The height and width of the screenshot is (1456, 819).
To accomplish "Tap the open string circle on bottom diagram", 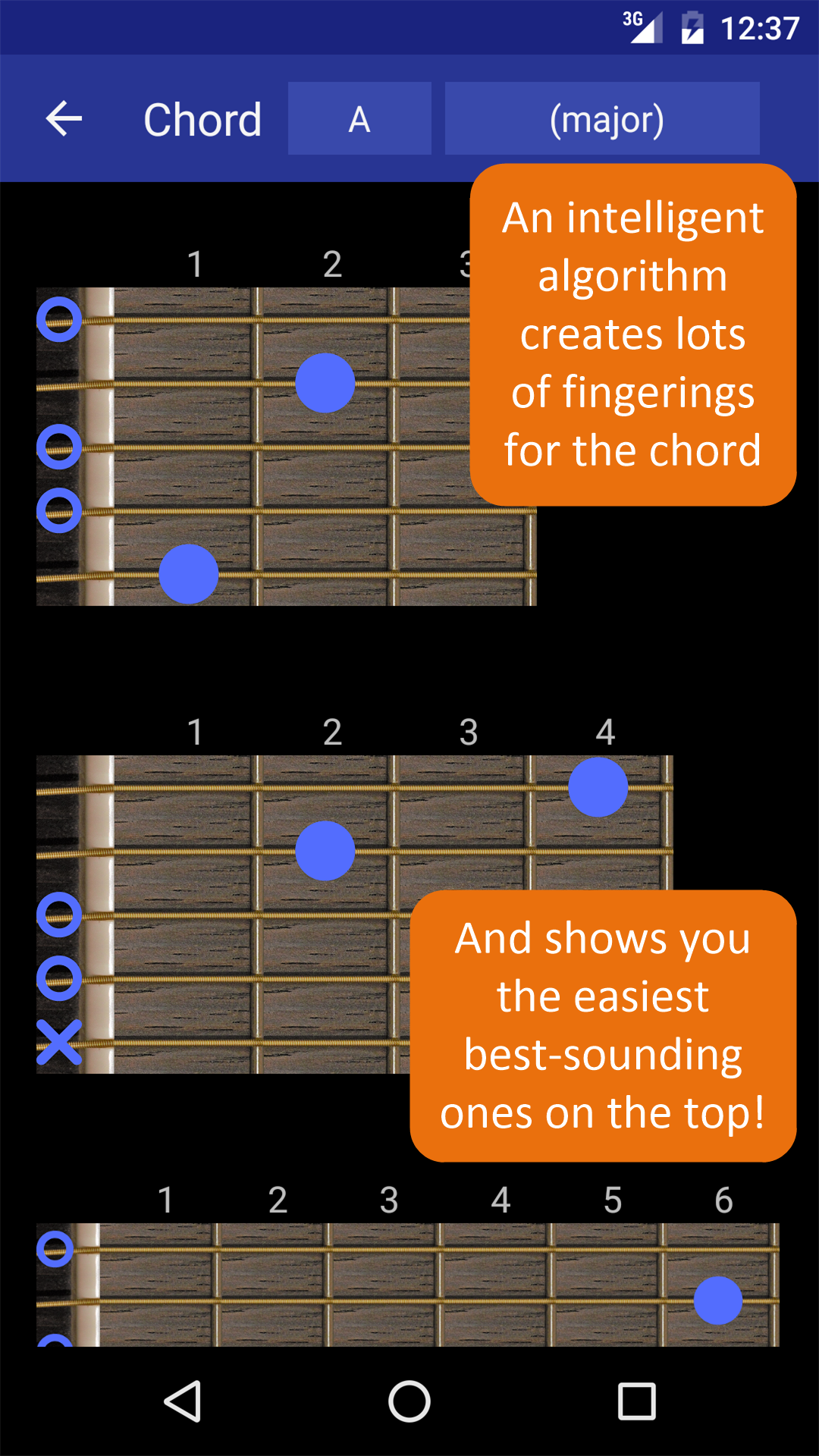I will pyautogui.click(x=52, y=1248).
